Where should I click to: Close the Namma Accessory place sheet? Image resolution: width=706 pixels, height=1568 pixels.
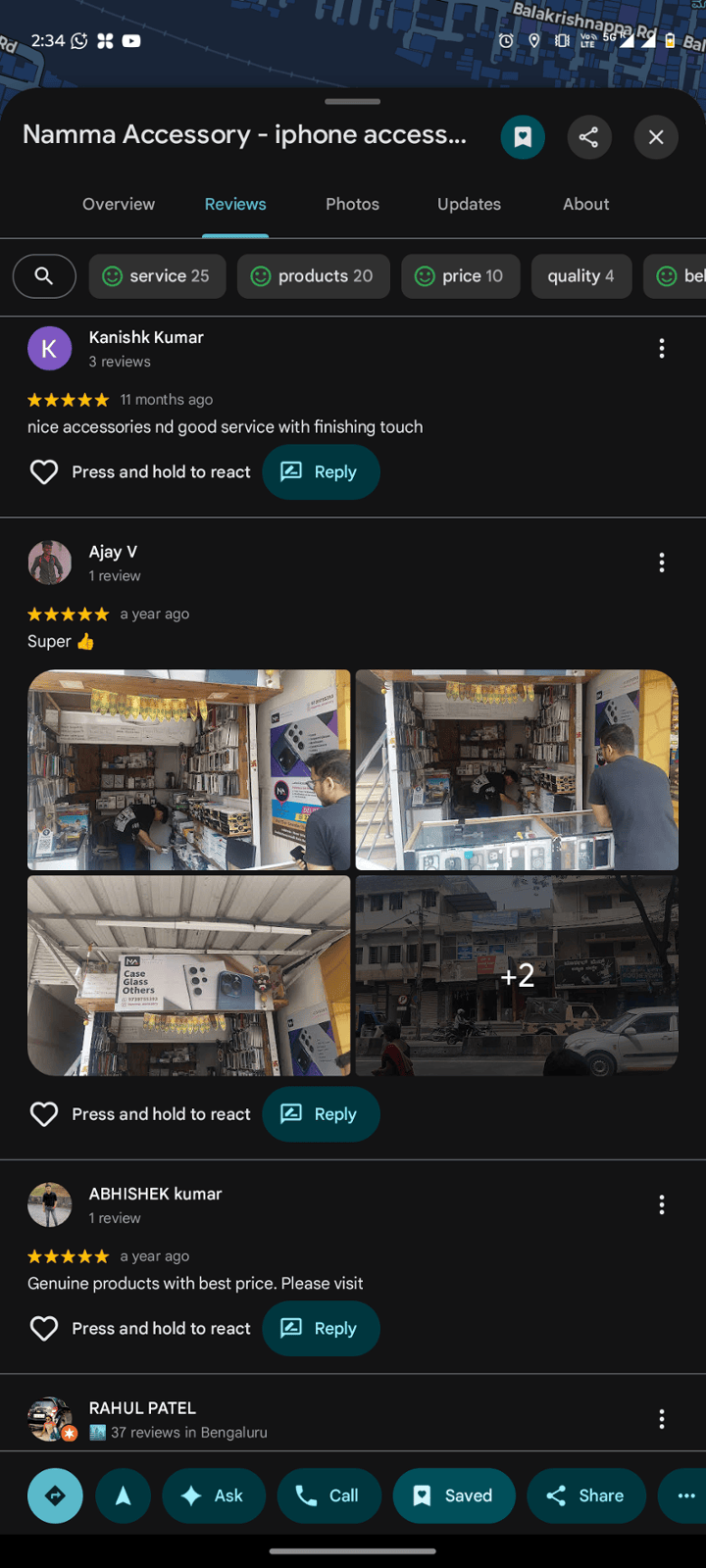click(x=656, y=137)
